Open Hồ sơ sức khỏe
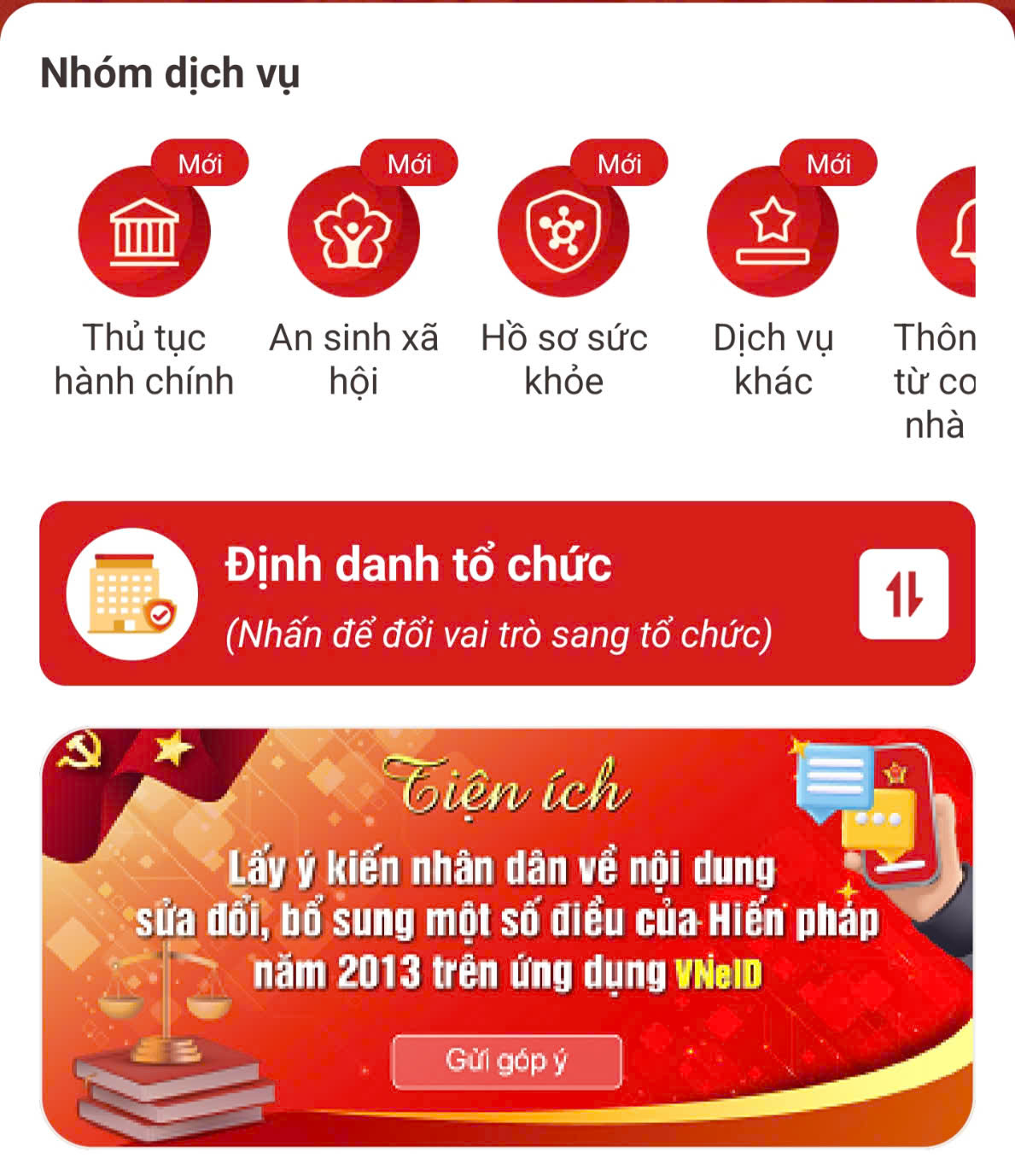Image resolution: width=1015 pixels, height=1176 pixels. (563, 232)
